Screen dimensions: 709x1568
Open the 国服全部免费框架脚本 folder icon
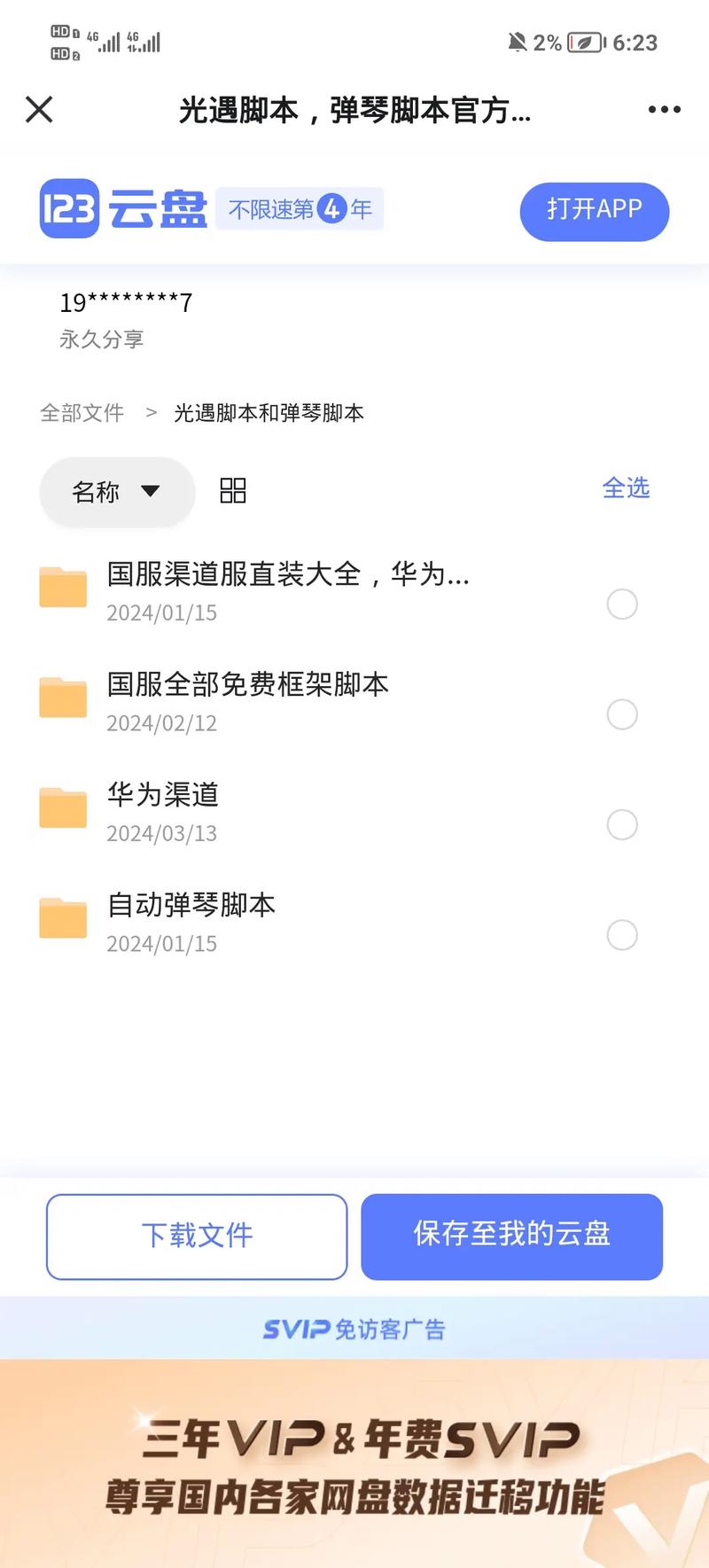[62, 696]
